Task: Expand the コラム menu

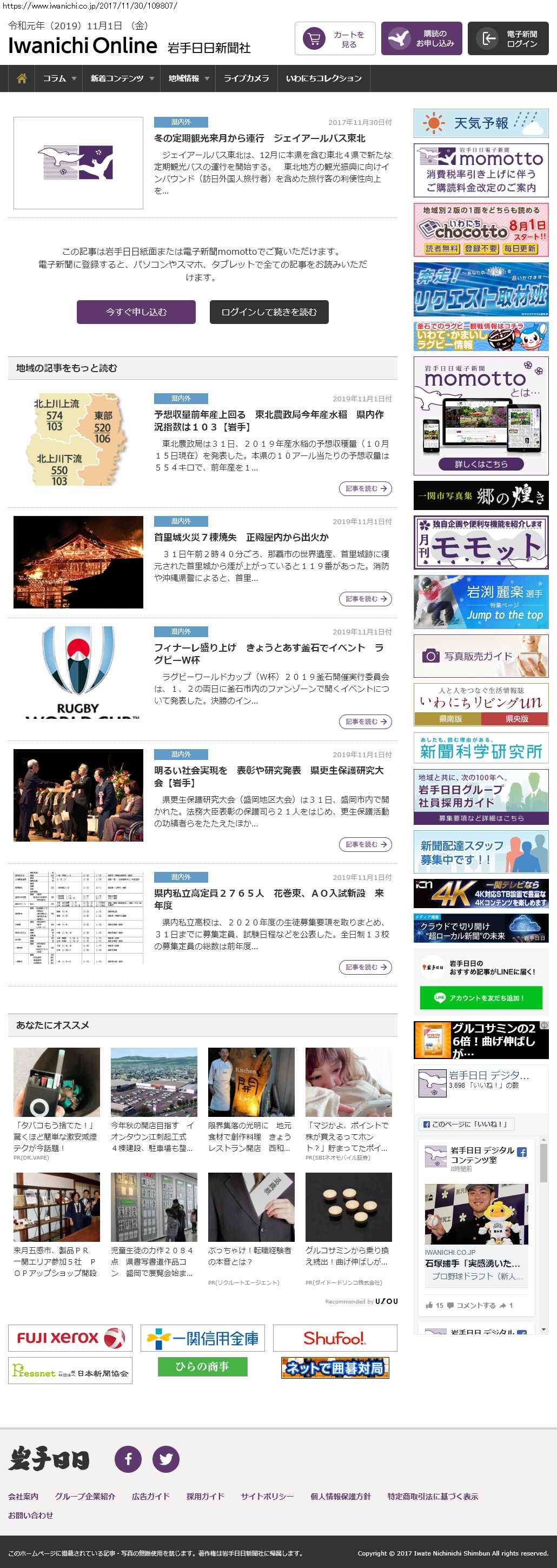Action: pos(59,78)
